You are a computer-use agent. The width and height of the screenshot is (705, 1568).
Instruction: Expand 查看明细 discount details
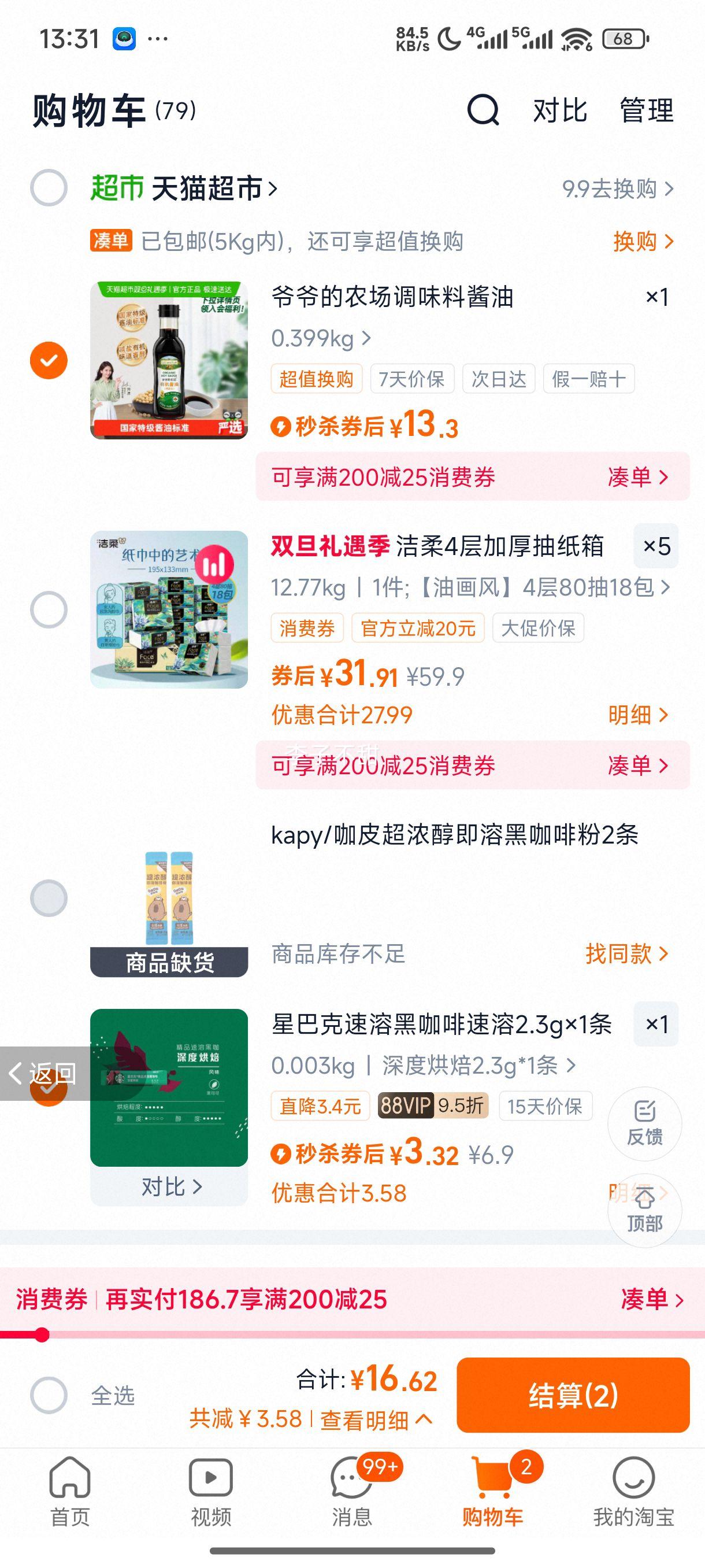click(x=371, y=1422)
